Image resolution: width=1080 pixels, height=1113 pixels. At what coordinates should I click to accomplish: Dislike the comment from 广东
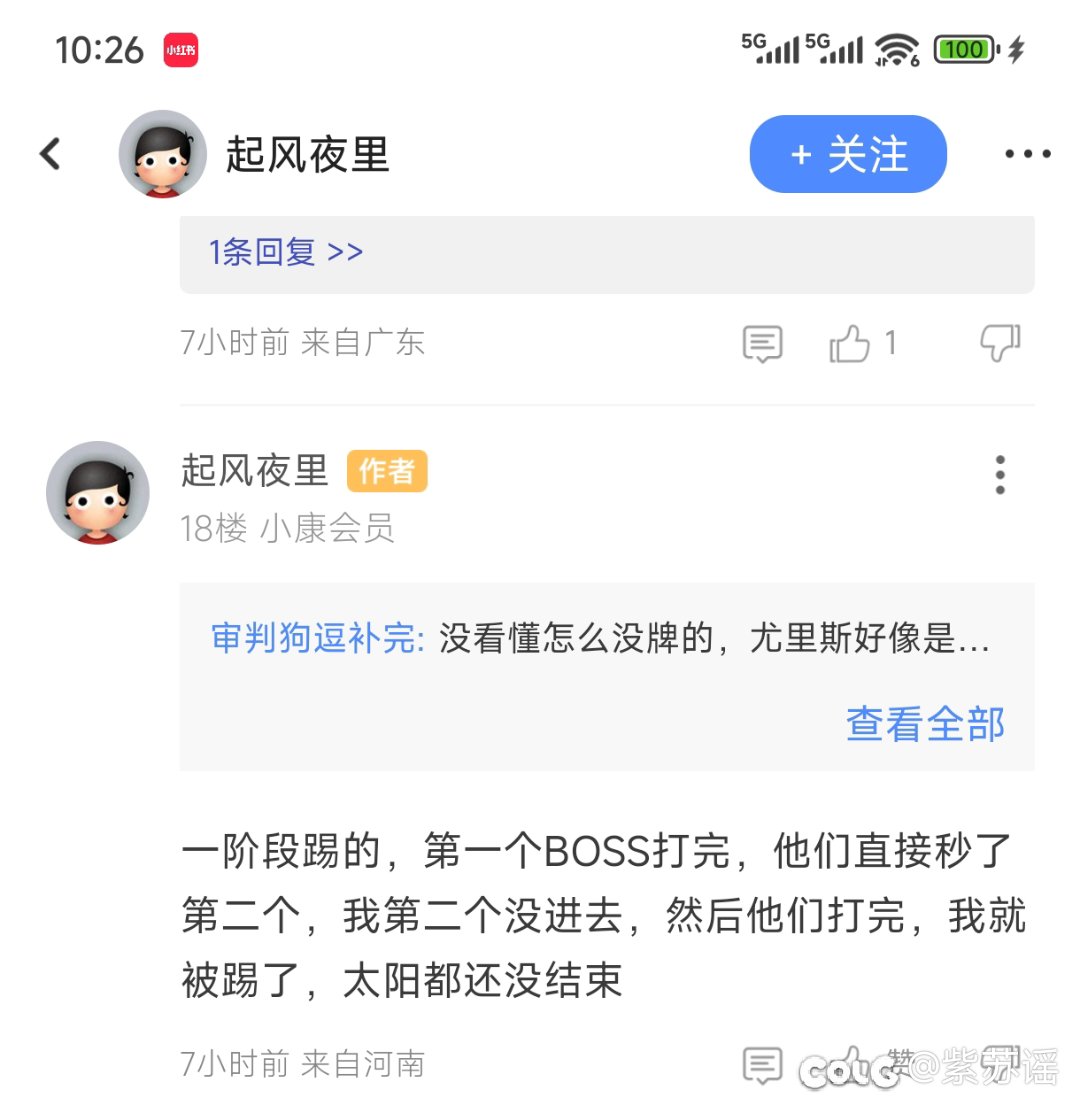pos(999,344)
